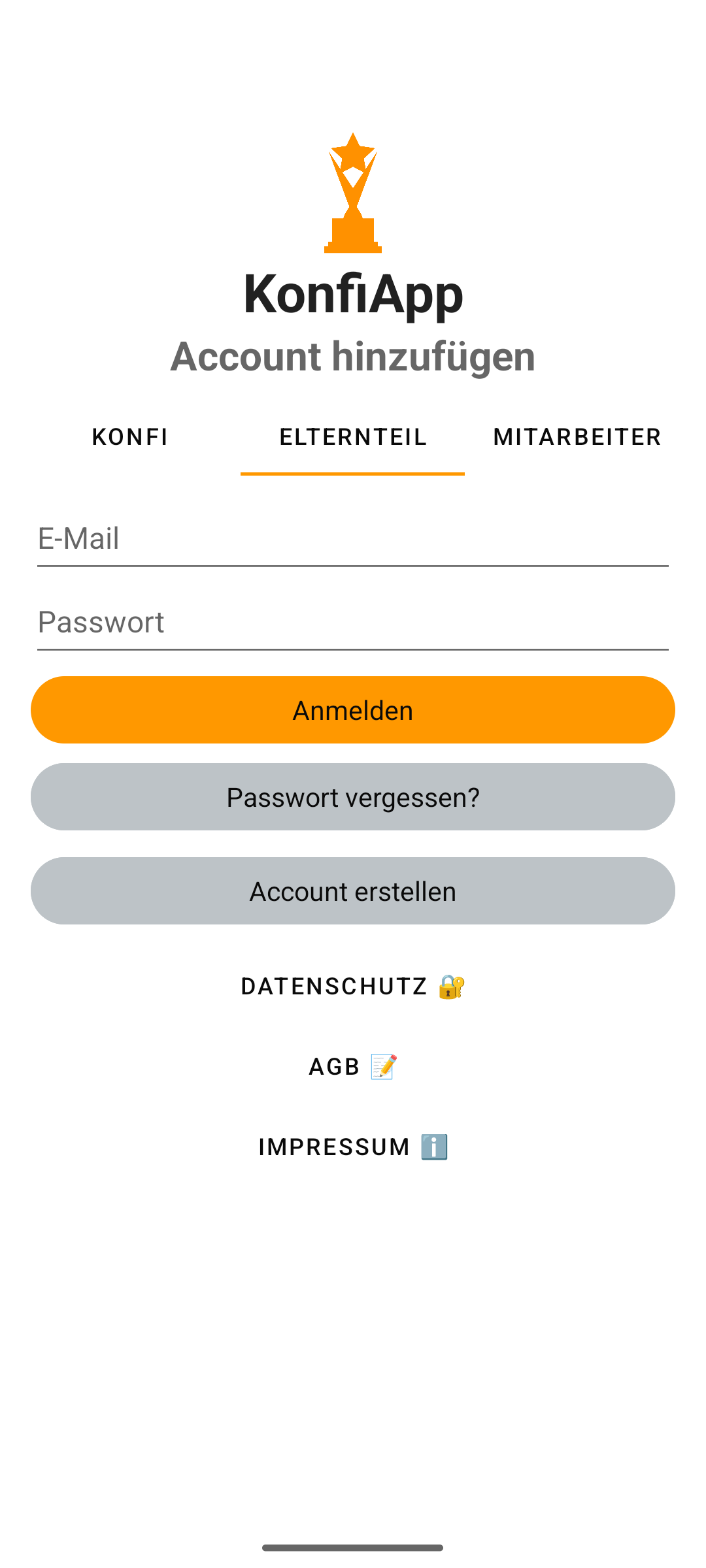The image size is (706, 1568).
Task: Click the lock icon beside DATENSCHUTZ
Action: [x=452, y=987]
